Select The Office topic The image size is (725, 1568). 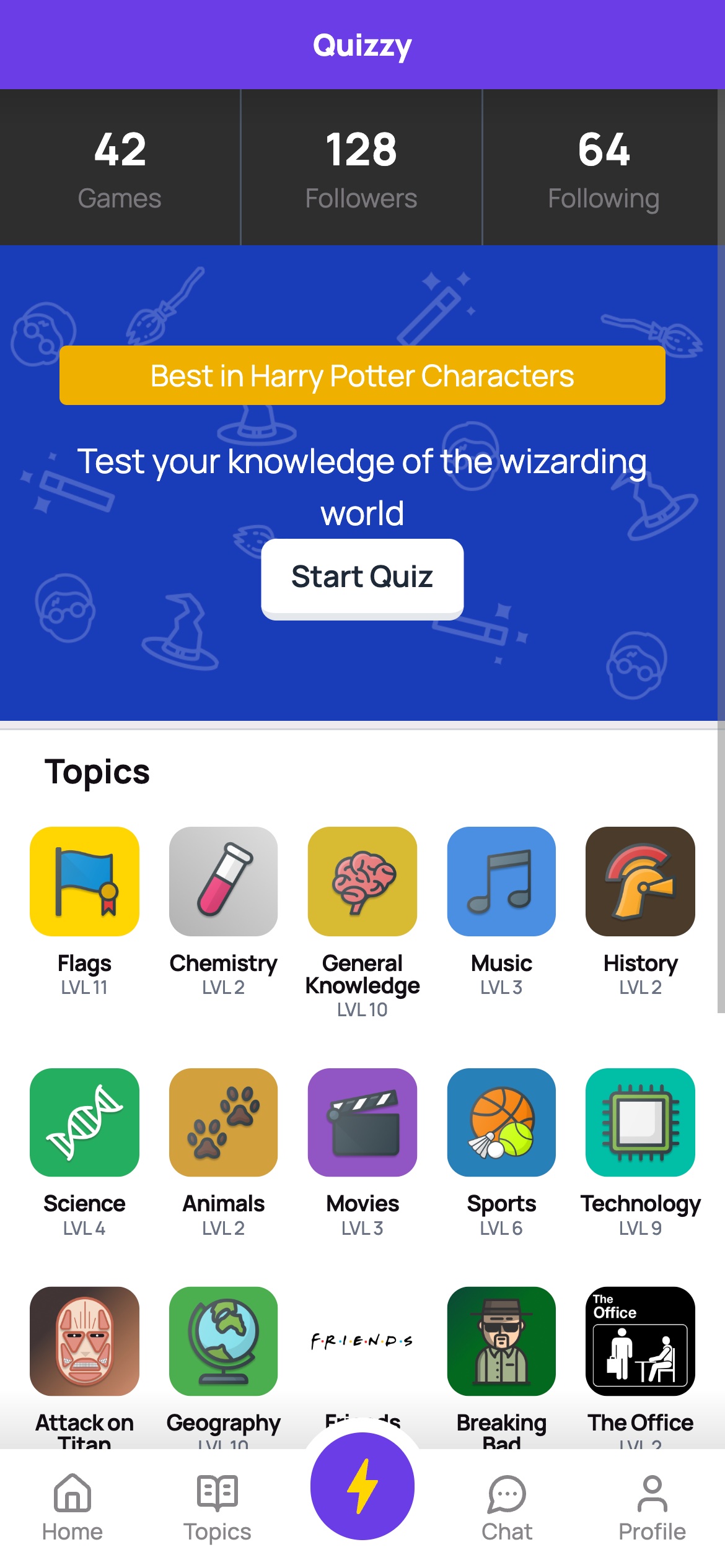[640, 1341]
